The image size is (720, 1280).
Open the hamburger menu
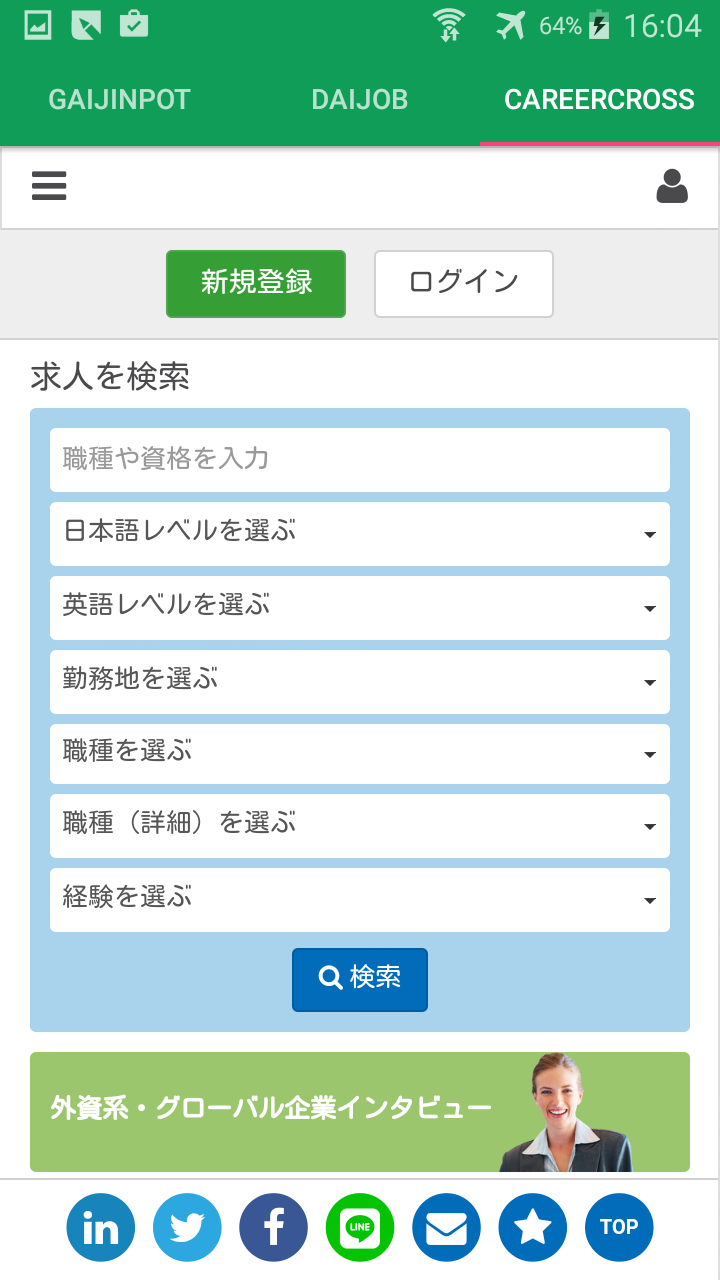tap(49, 186)
